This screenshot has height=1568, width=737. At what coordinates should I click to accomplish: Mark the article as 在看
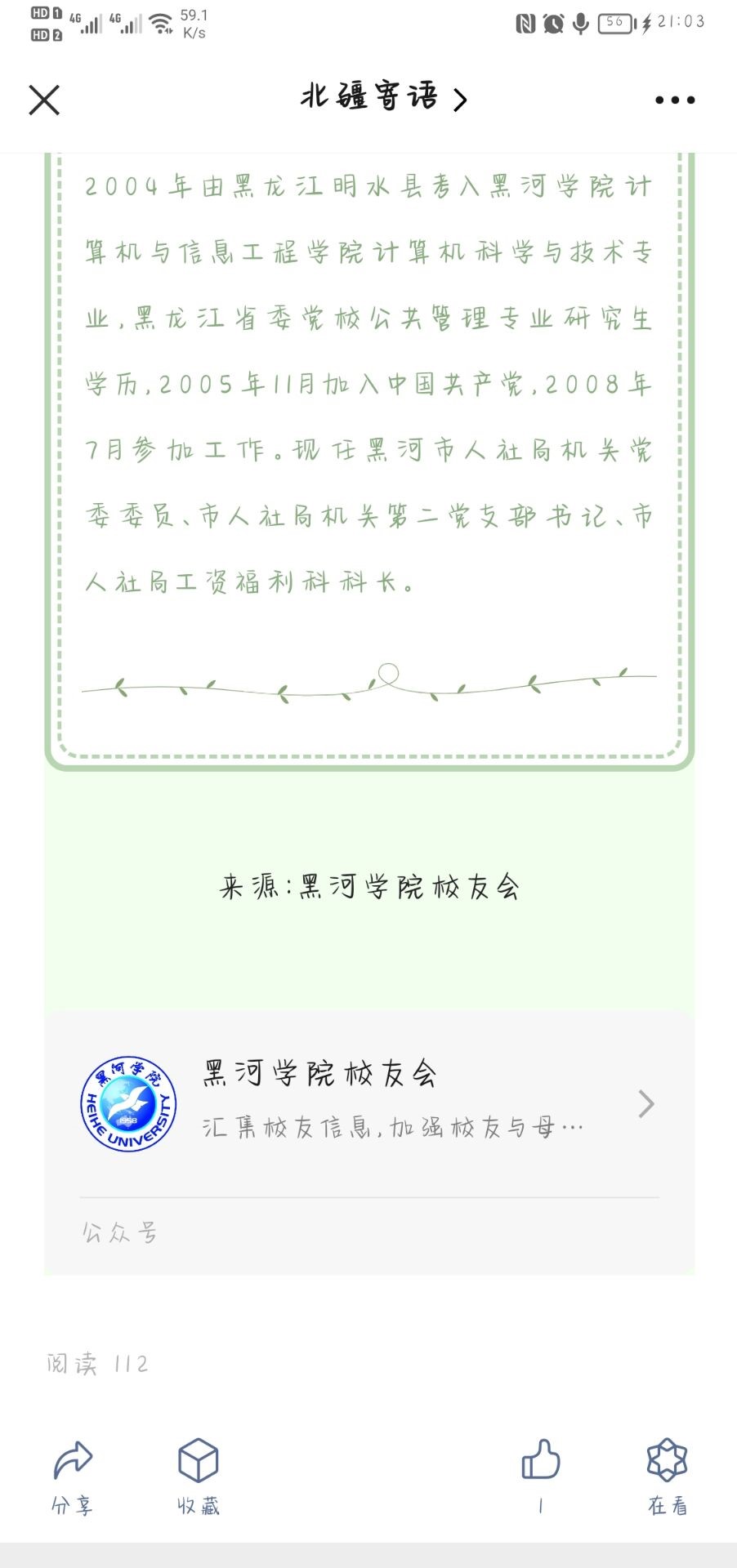(x=667, y=1476)
